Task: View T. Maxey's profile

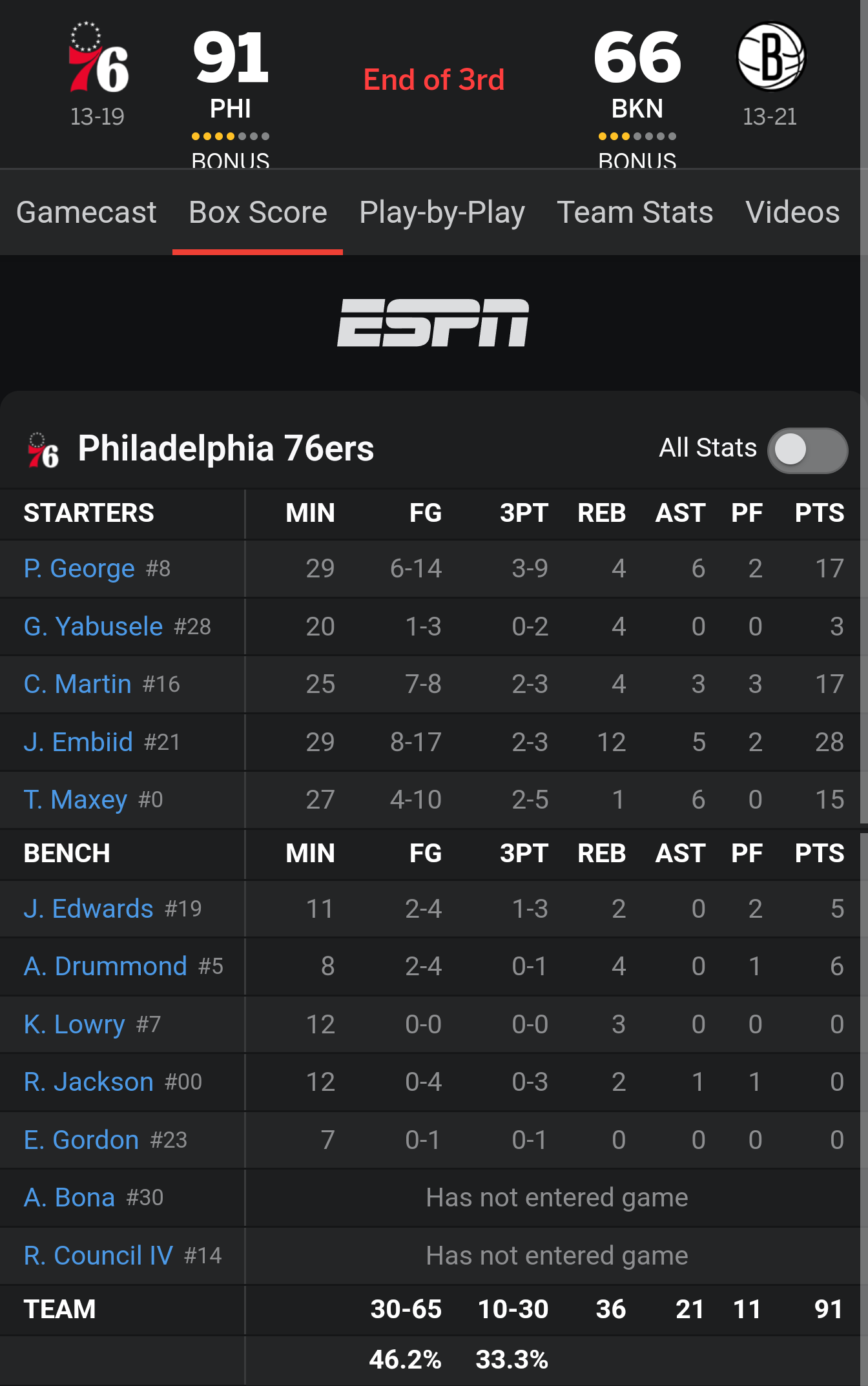Action: 76,800
